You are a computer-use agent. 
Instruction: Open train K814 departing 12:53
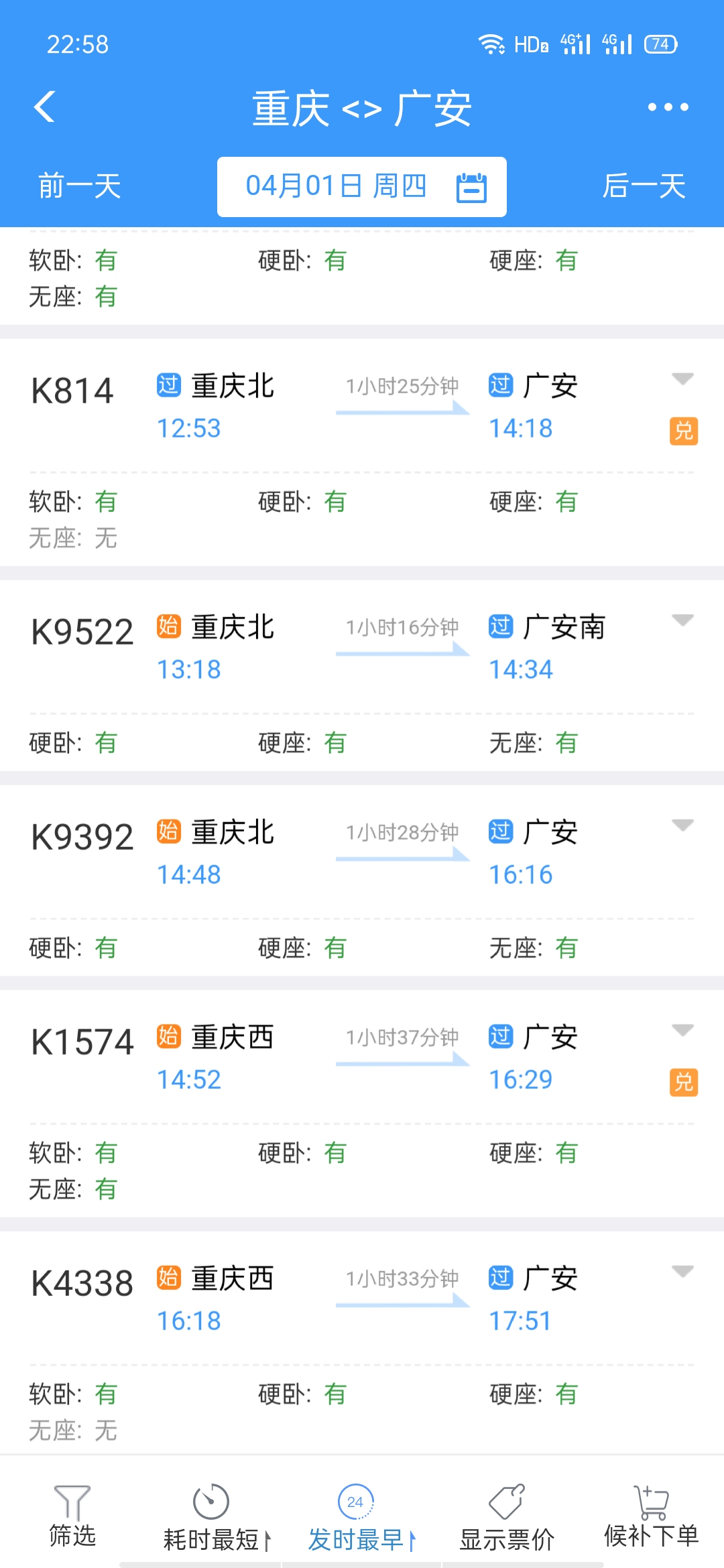(362, 407)
